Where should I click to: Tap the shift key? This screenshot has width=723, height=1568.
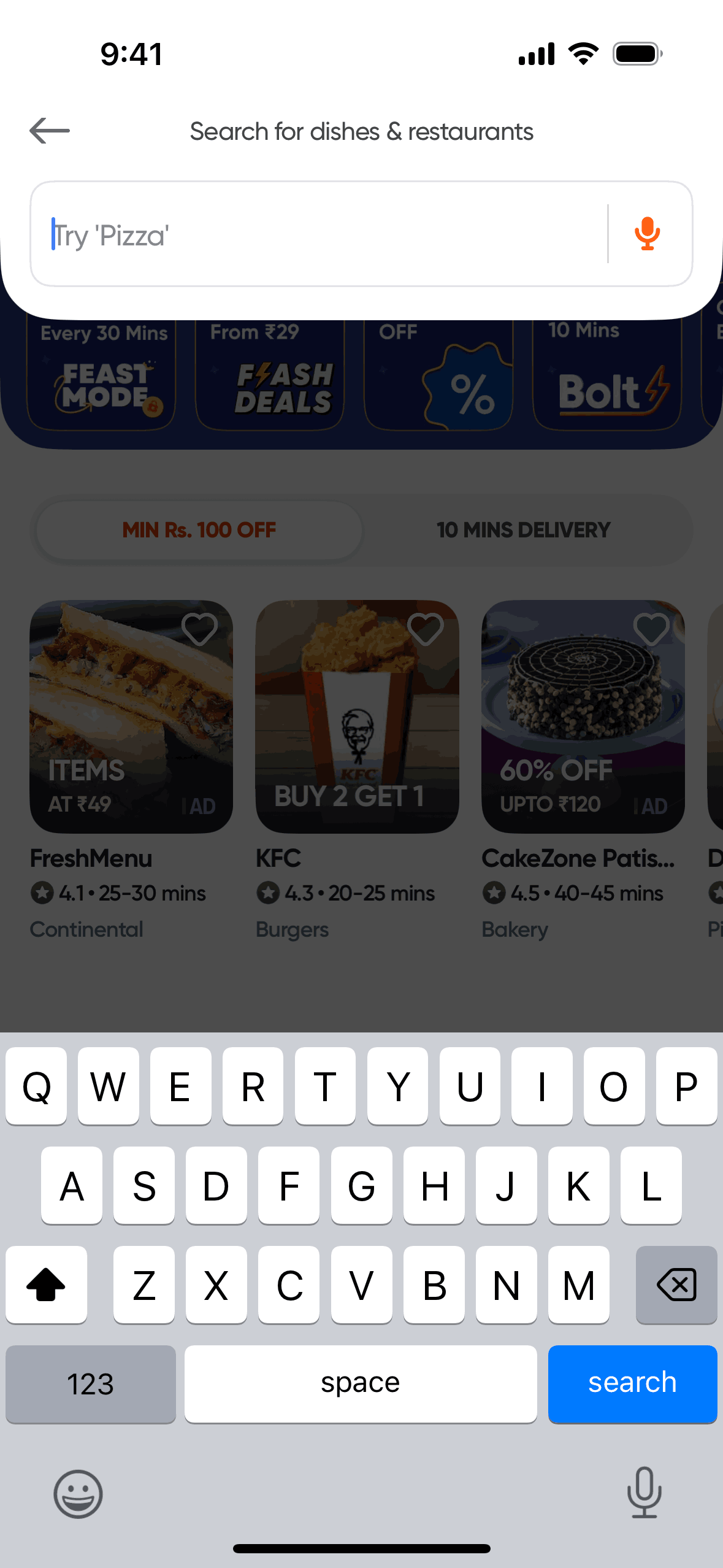click(x=46, y=1285)
